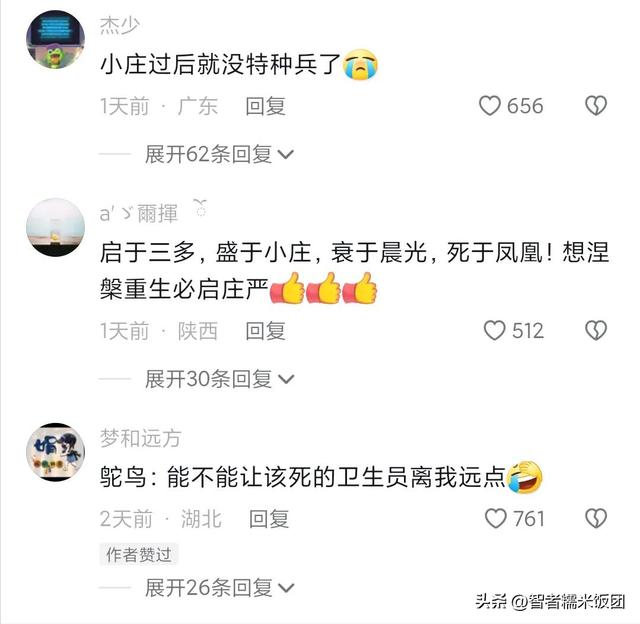The width and height of the screenshot is (640, 624).
Task: Reply to a'ゞ雨揮's comment
Action: click(266, 330)
